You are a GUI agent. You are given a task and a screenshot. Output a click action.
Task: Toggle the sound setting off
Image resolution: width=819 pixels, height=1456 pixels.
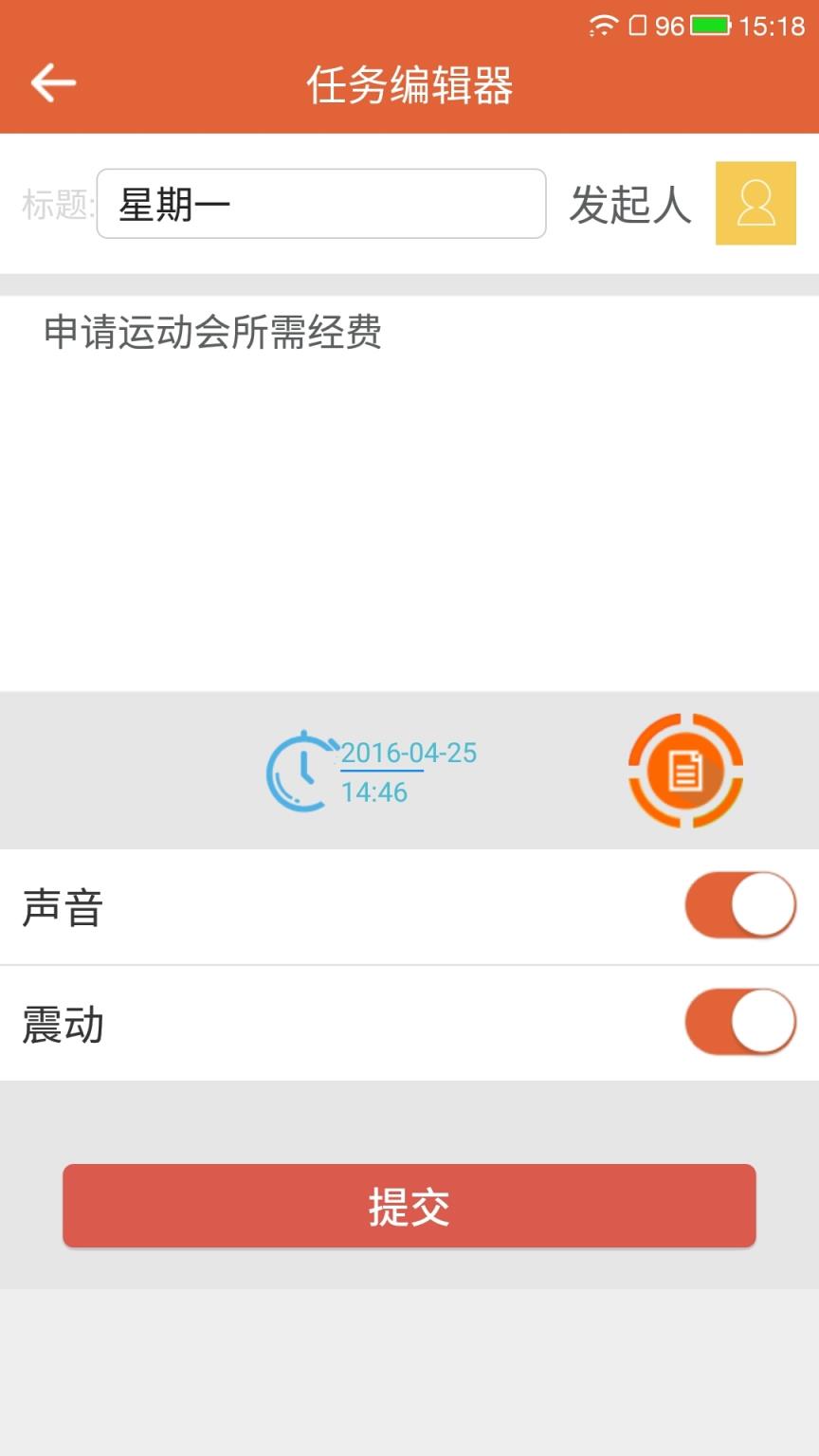coord(739,904)
